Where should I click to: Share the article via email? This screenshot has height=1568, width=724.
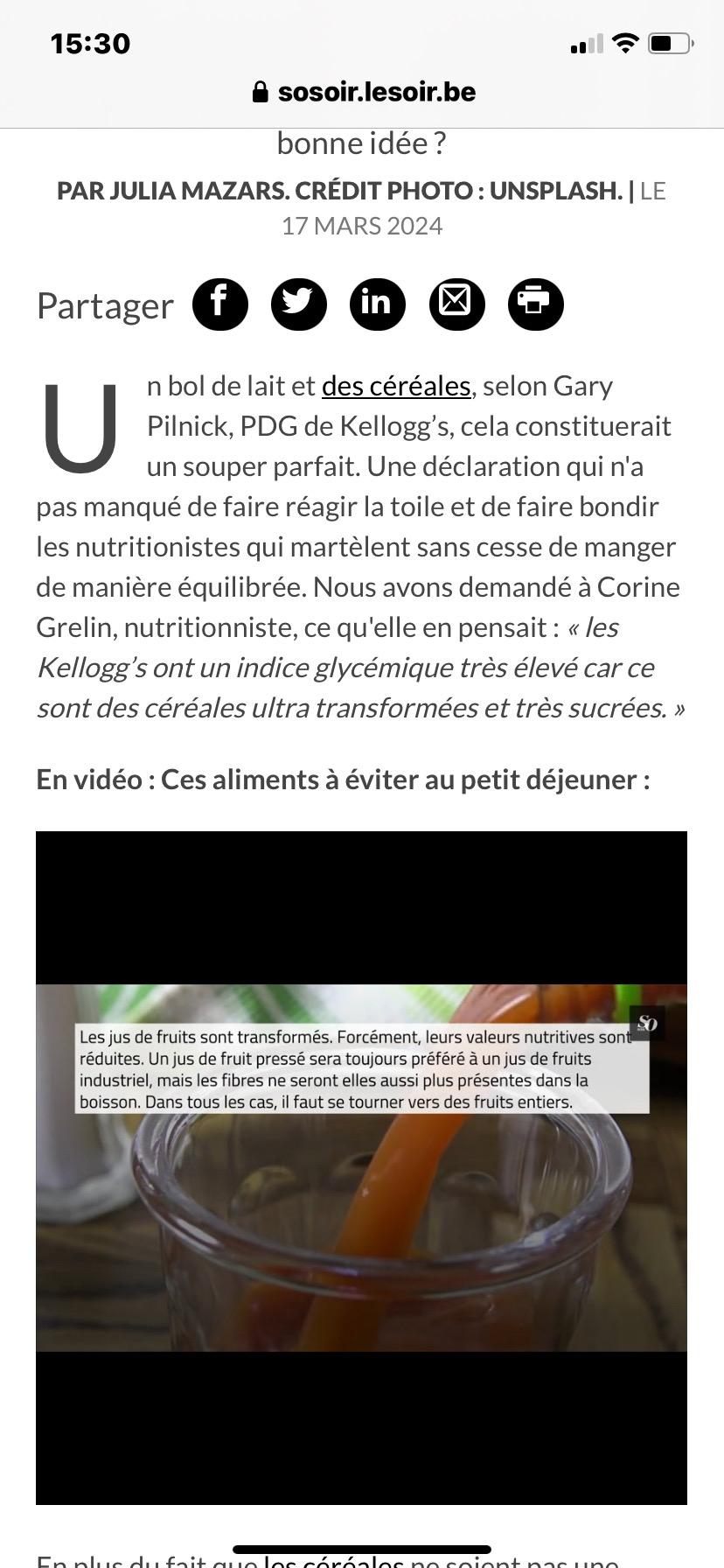(x=456, y=304)
